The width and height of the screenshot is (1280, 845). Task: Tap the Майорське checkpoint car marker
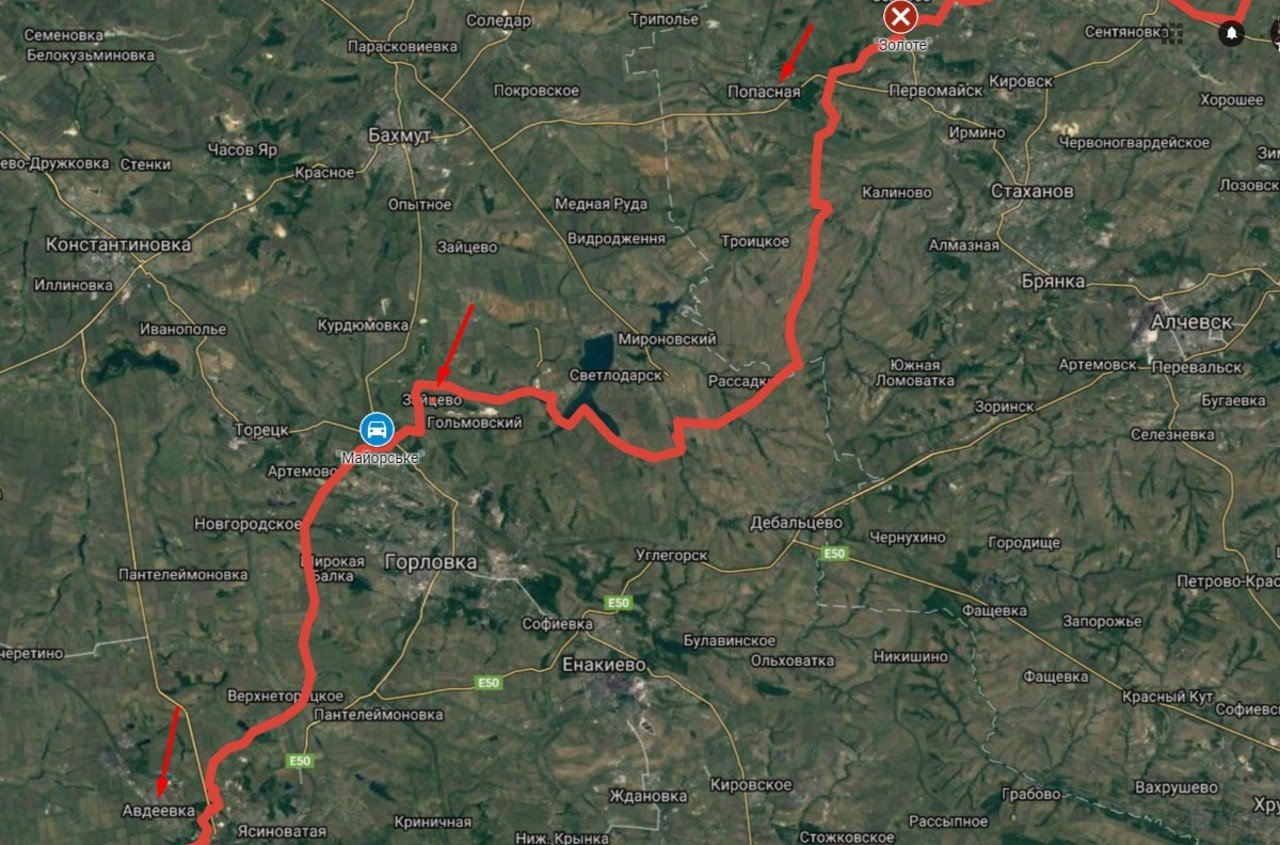(x=376, y=429)
